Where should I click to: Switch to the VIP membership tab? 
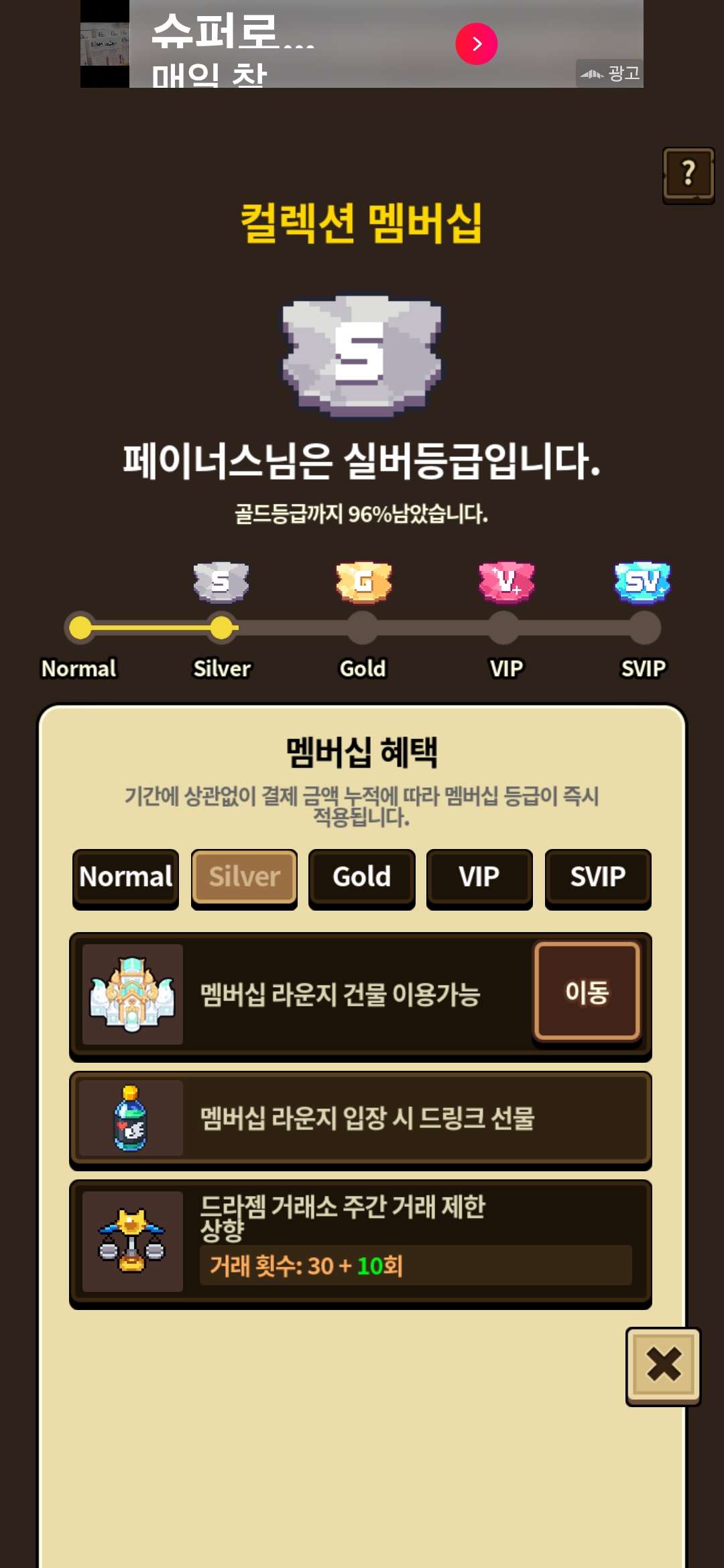pos(479,878)
